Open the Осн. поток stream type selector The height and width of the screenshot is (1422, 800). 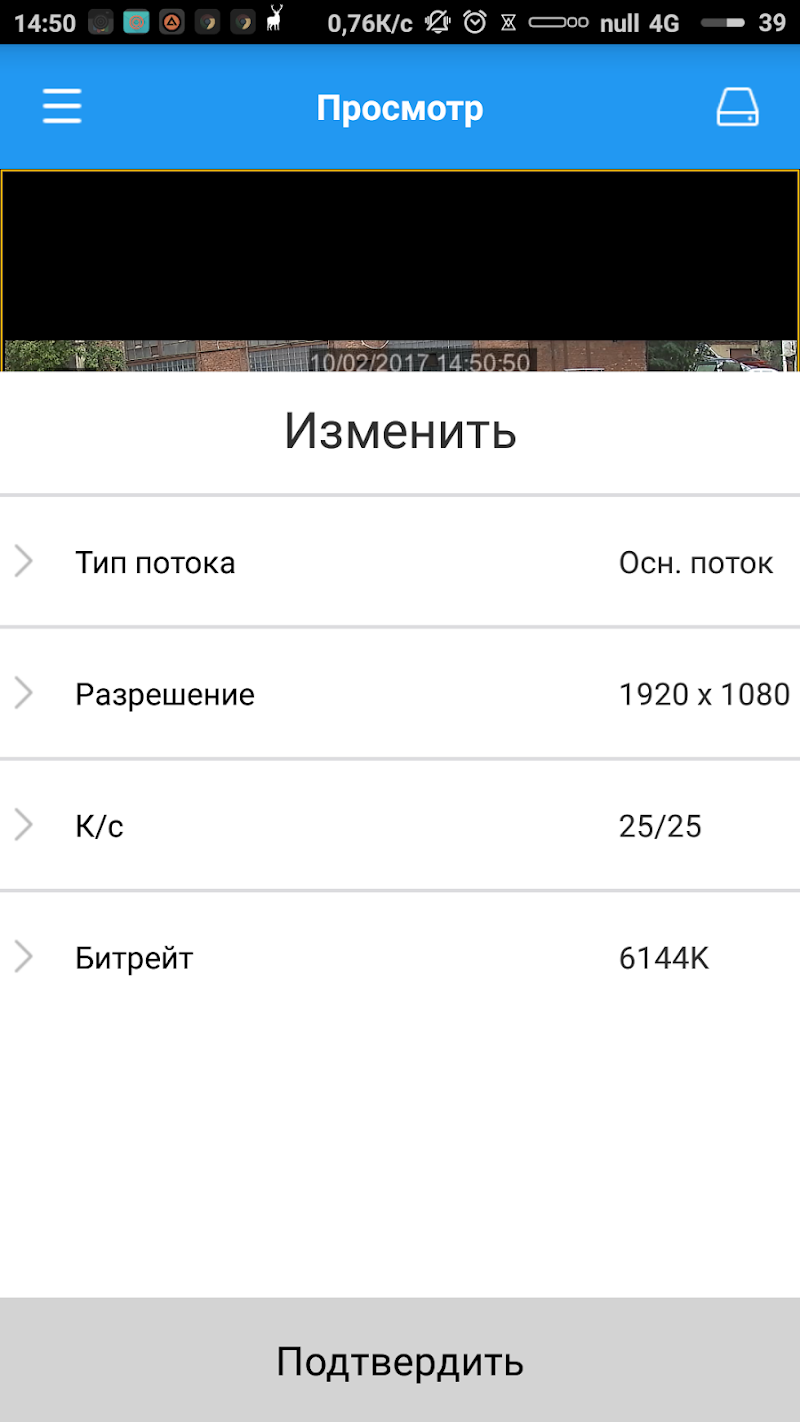(x=696, y=561)
